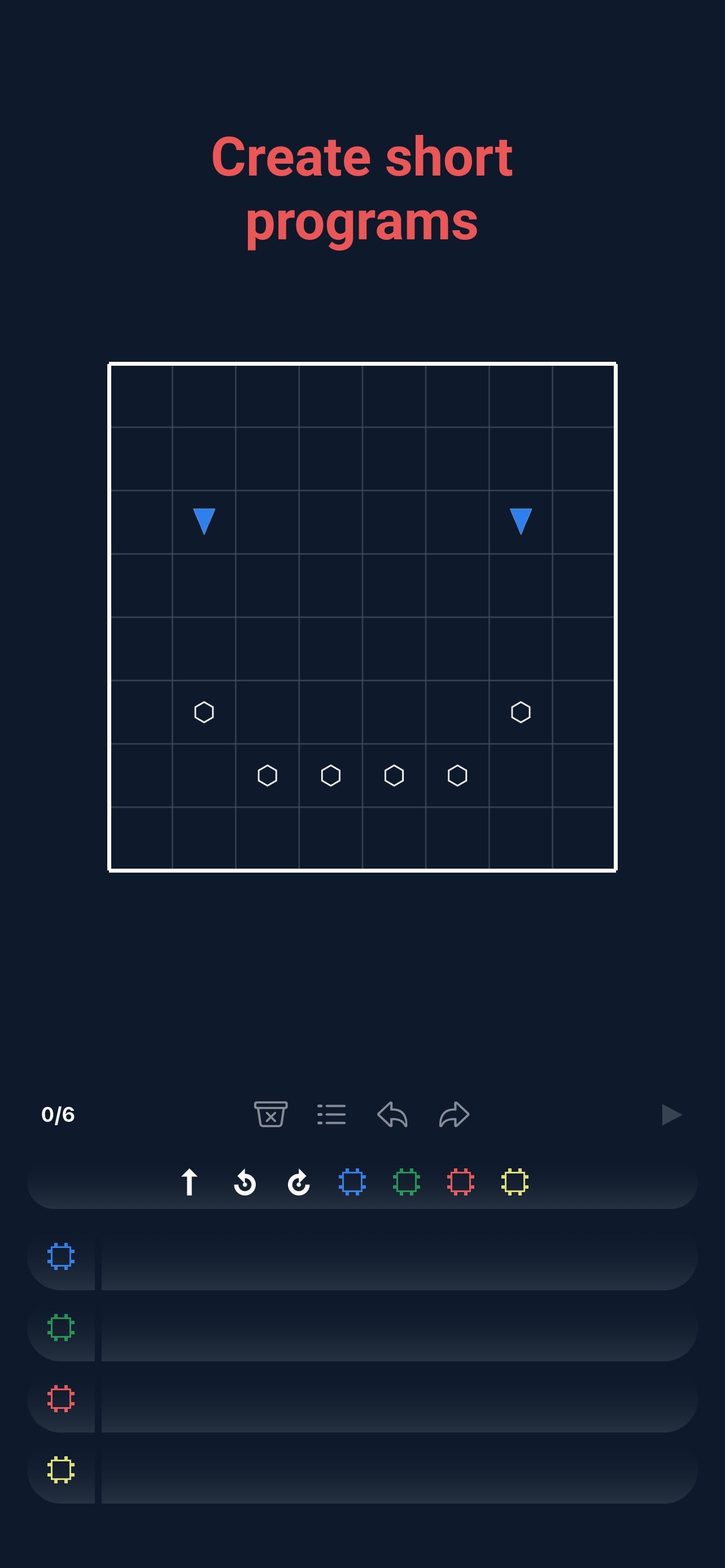
Task: Clear the program with the trash icon
Action: point(271,1115)
